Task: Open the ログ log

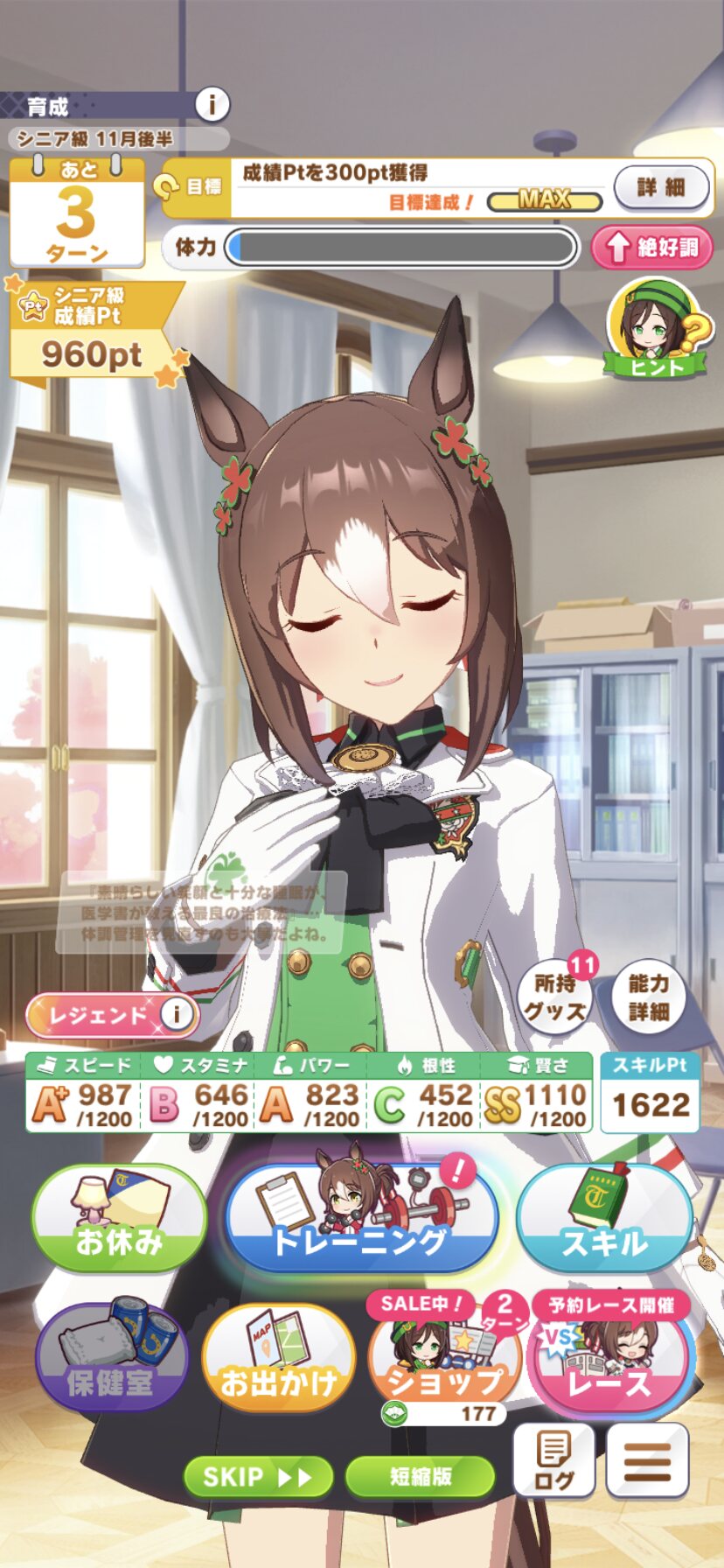Action: [x=554, y=1460]
